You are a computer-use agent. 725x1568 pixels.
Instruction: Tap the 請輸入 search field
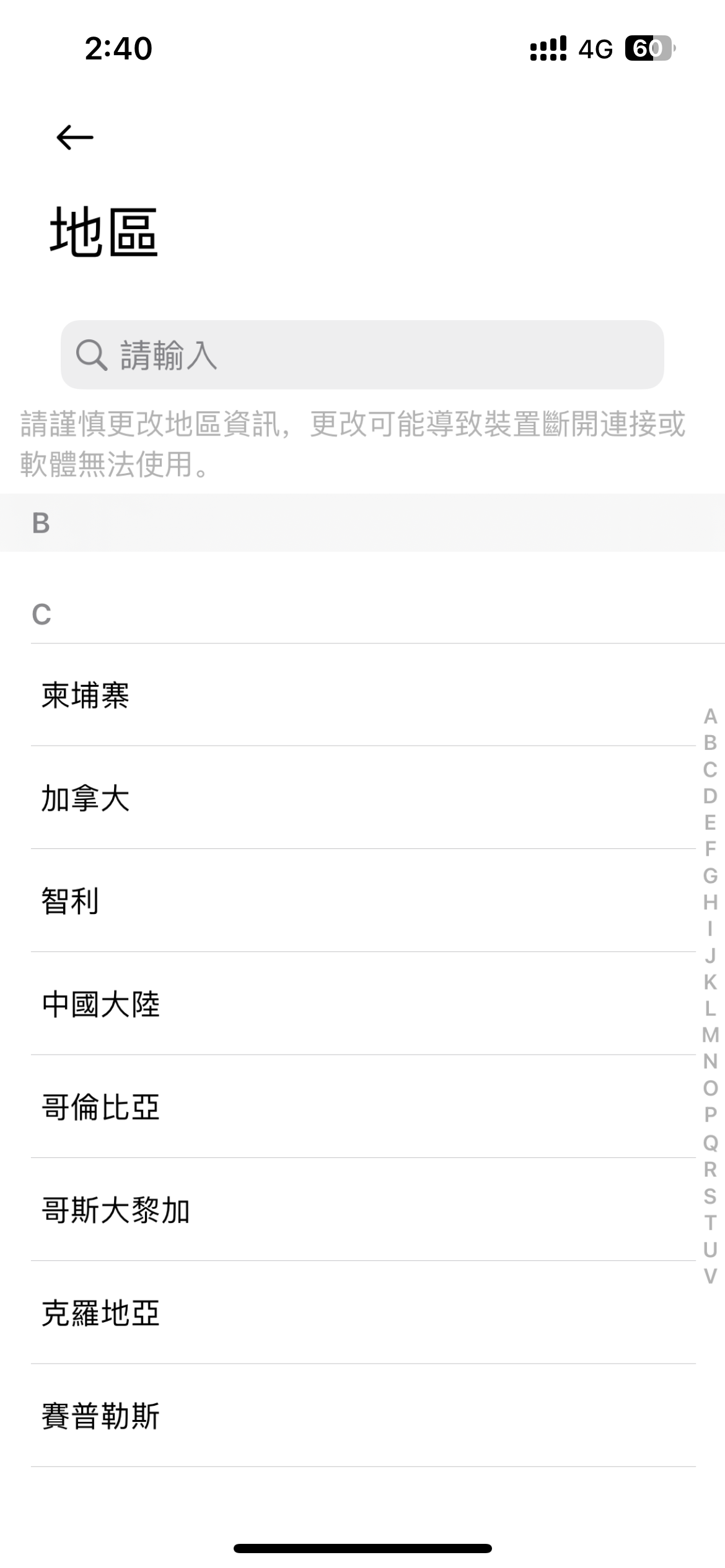tap(362, 355)
